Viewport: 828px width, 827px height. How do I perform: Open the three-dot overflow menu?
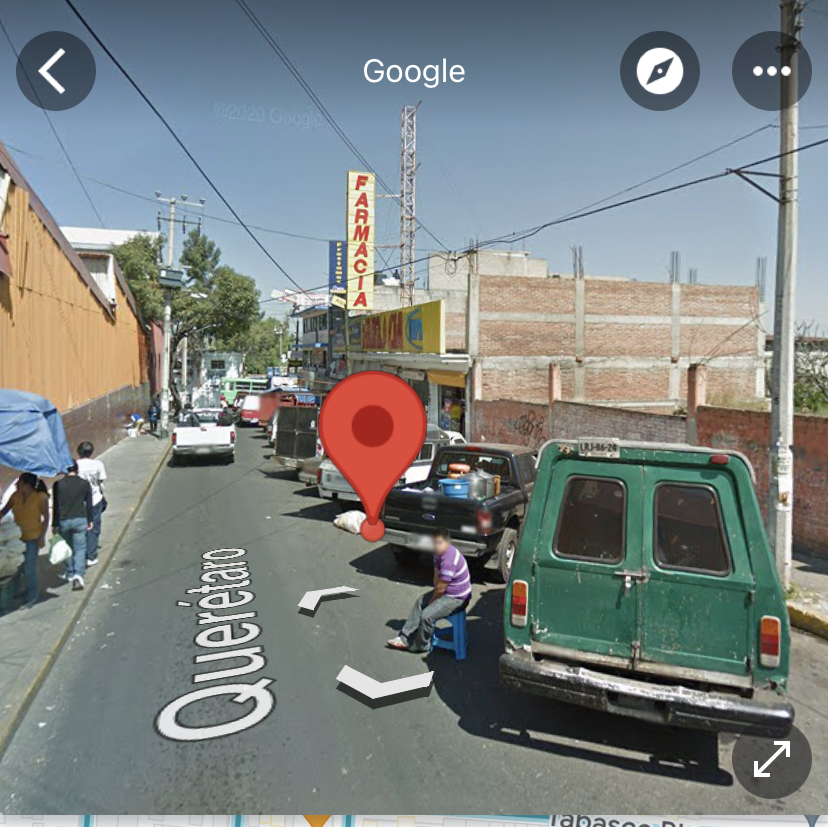pyautogui.click(x=772, y=71)
